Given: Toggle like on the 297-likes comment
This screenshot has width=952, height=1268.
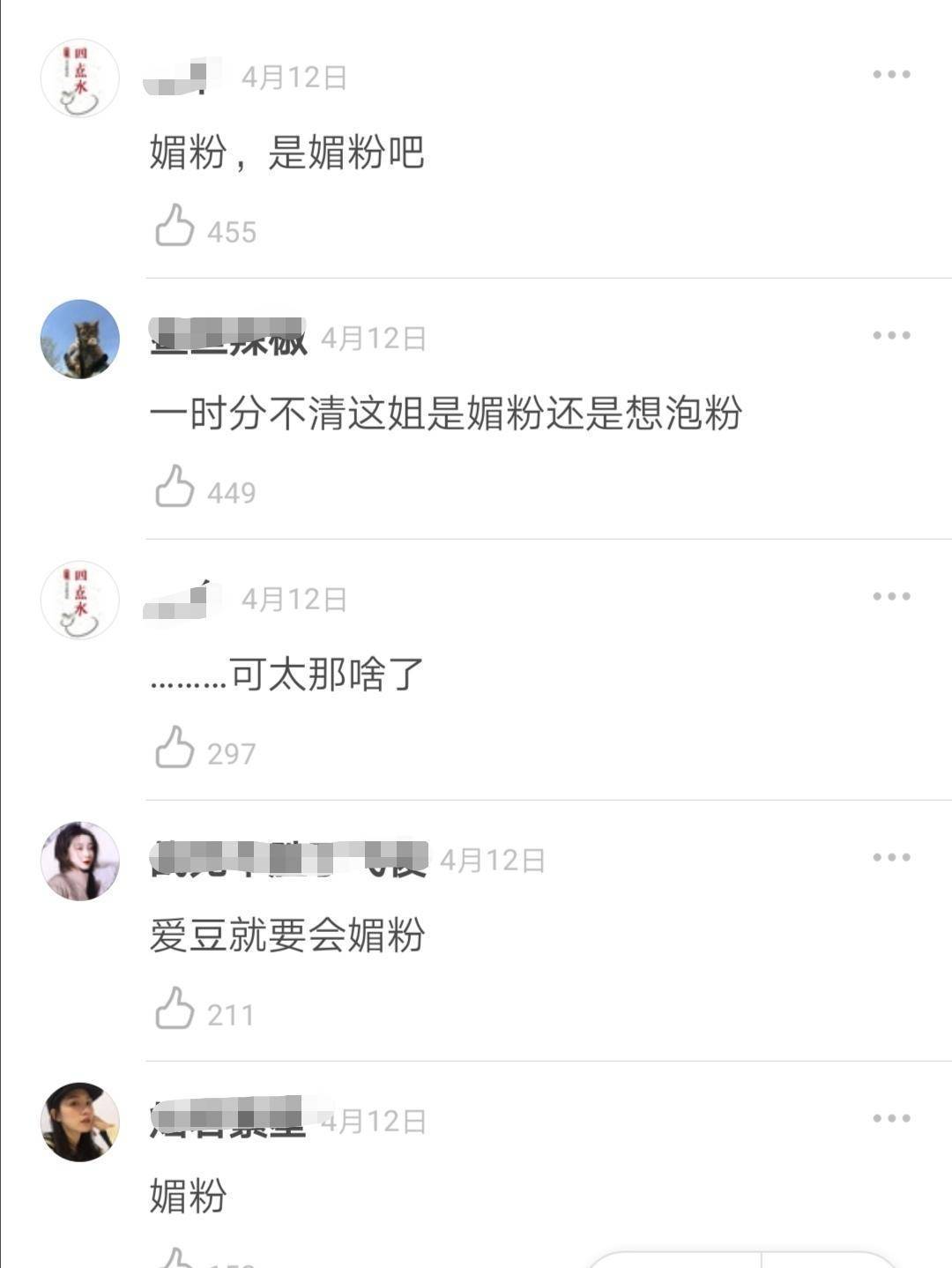Looking at the screenshot, I should tap(176, 748).
